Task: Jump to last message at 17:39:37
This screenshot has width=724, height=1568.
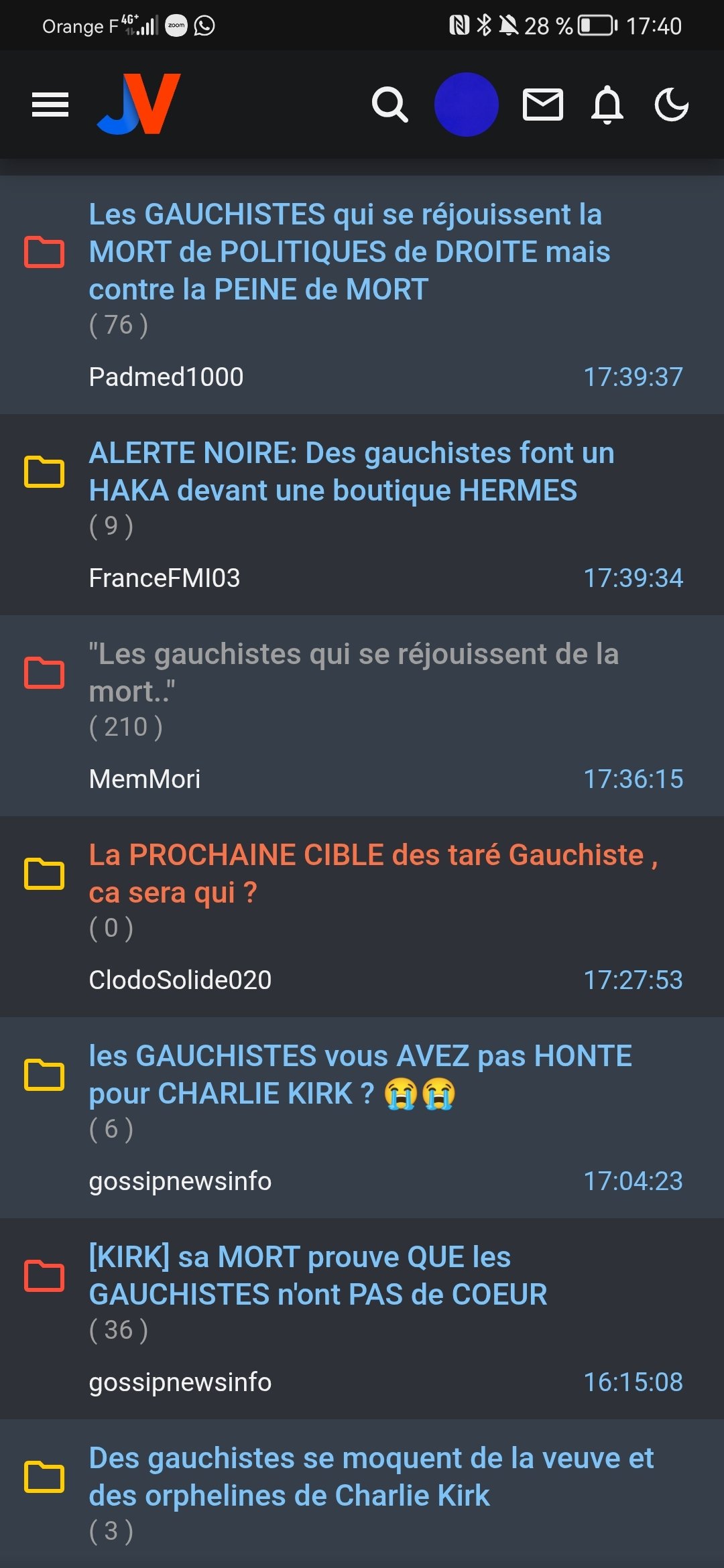Action: pos(633,377)
